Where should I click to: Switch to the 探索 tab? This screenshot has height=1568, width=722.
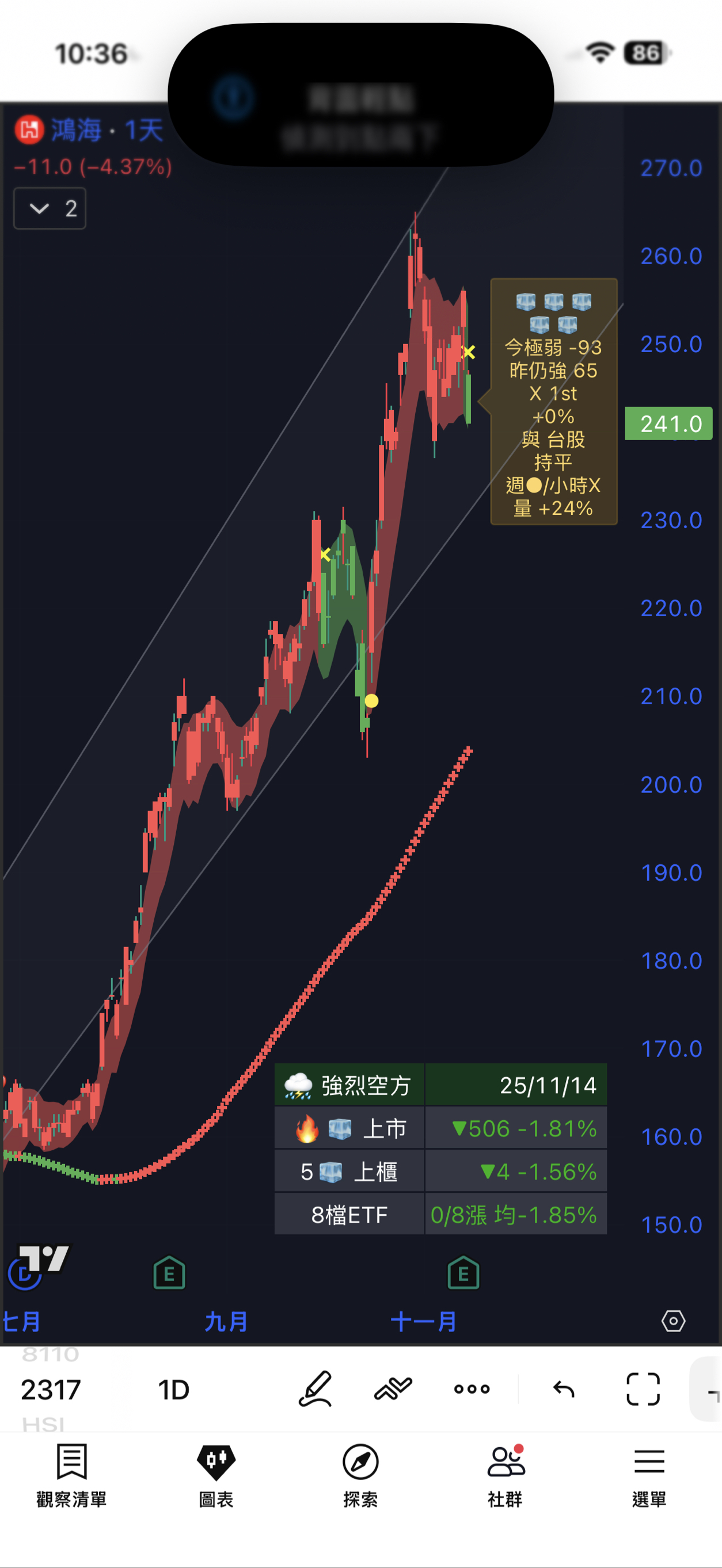(360, 1474)
